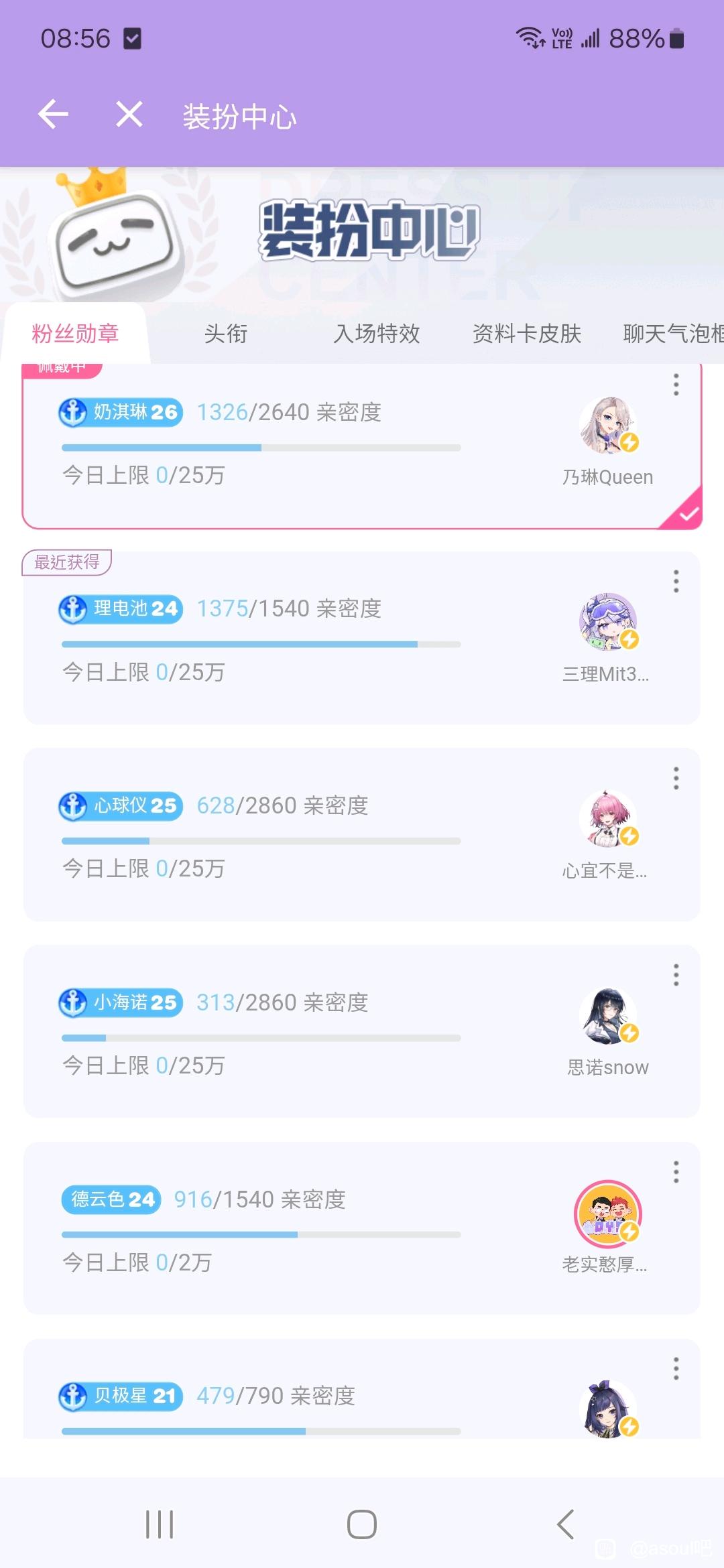The height and width of the screenshot is (1568, 724).
Task: Select the 资料卡皮肤 tab
Action: coord(527,334)
